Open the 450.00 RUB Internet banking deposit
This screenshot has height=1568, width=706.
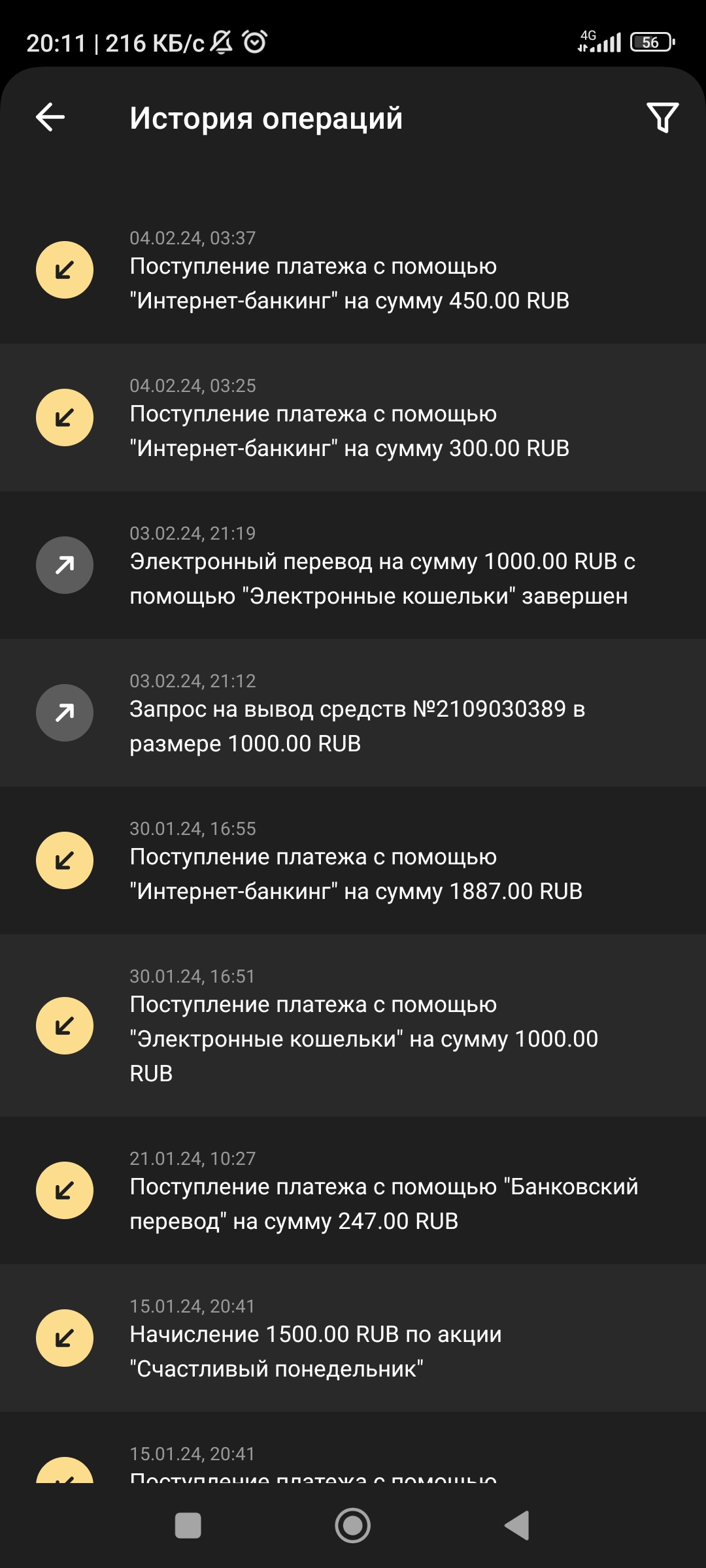pyautogui.click(x=353, y=270)
